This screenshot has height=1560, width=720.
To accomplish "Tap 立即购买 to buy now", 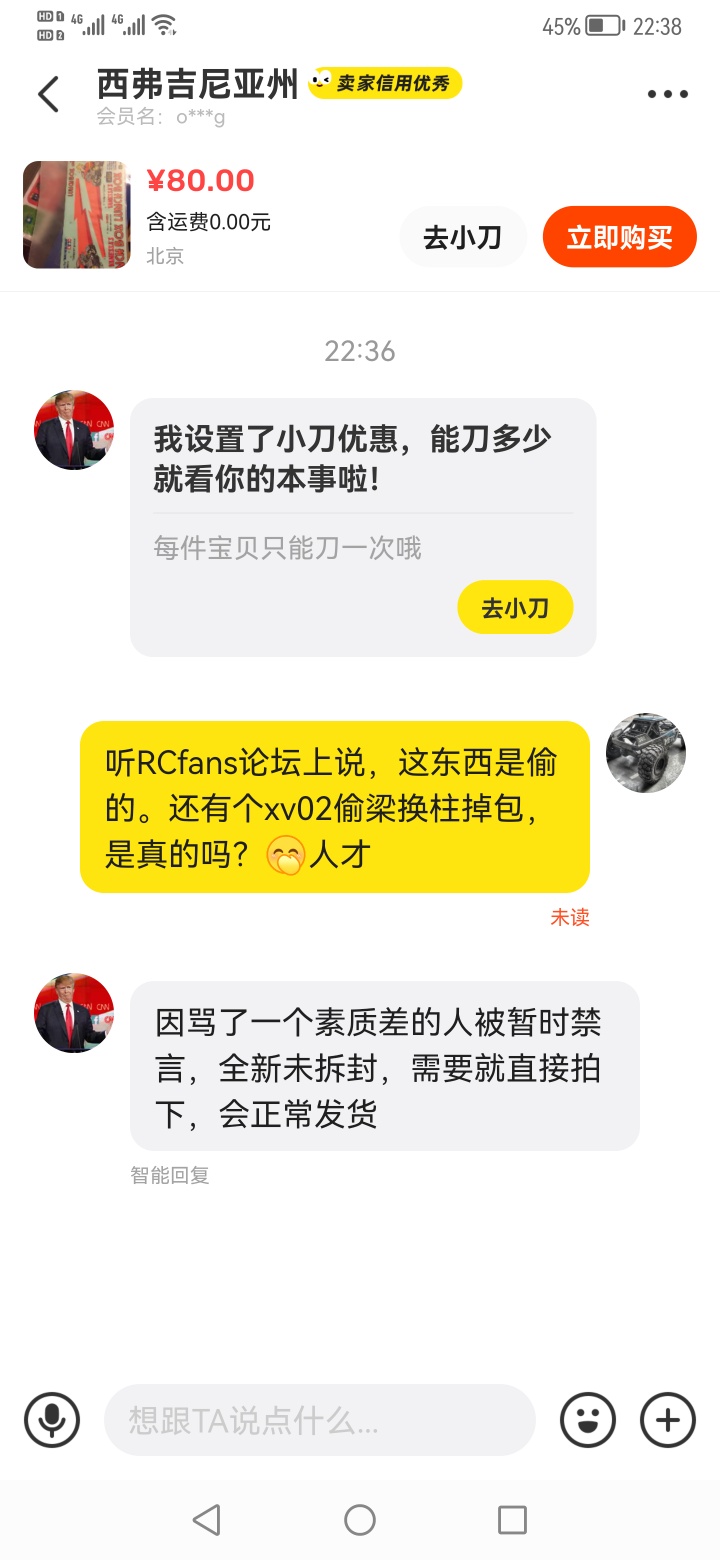I will [619, 237].
